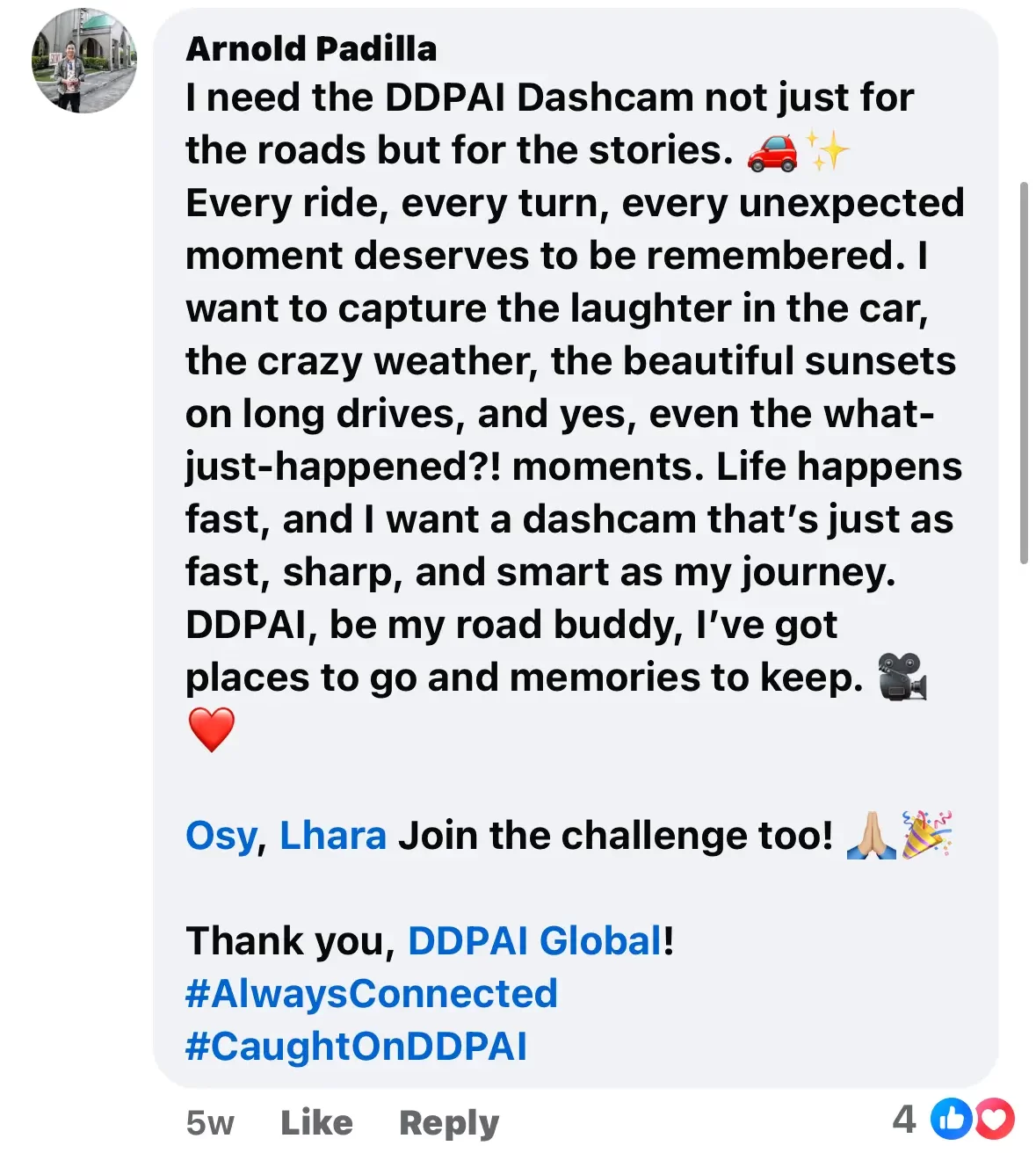Reply to Arnold Padilla's comment
Screen dimensions: 1036x1153
coord(448,1122)
